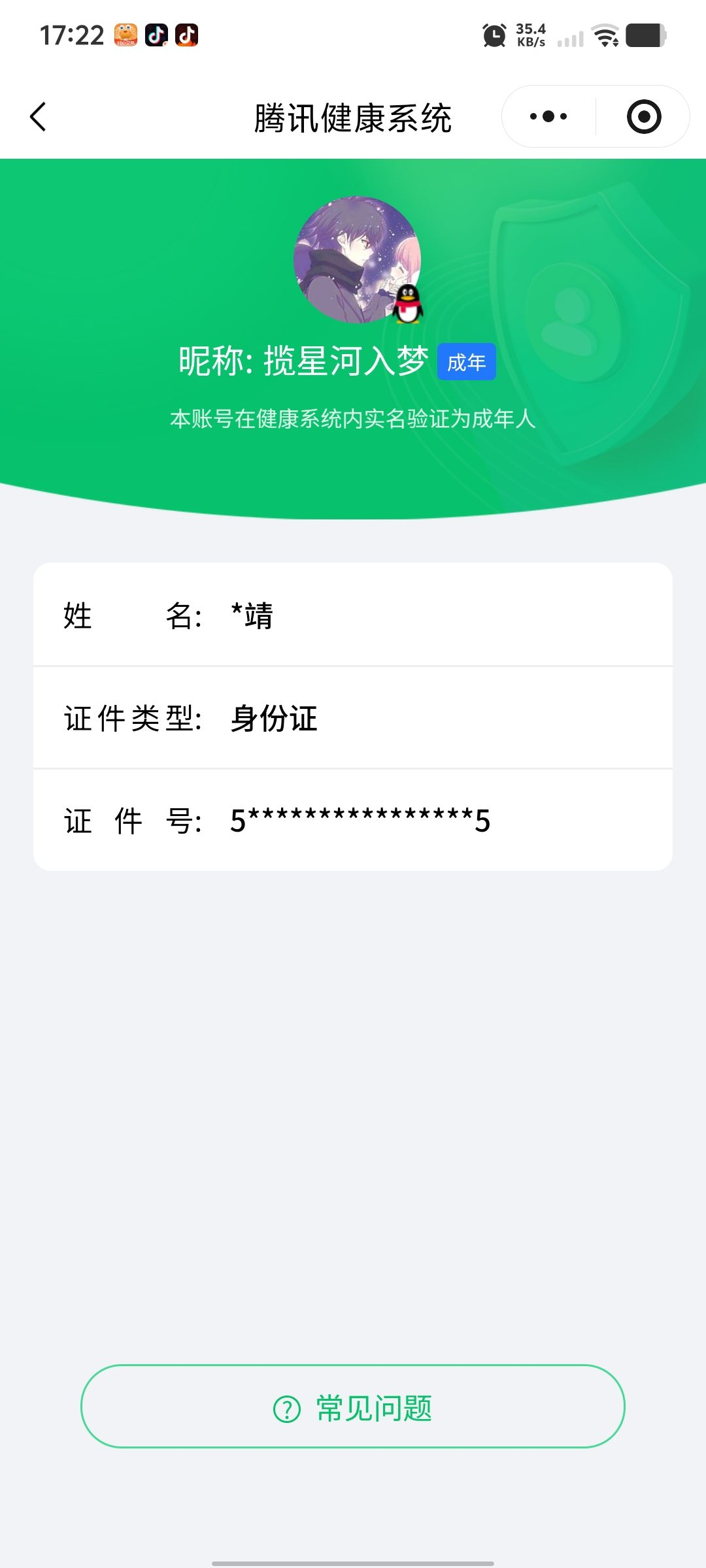Screen dimensions: 706x1568
Task: Tap the QQ penguin badge on avatar
Action: pyautogui.click(x=409, y=304)
